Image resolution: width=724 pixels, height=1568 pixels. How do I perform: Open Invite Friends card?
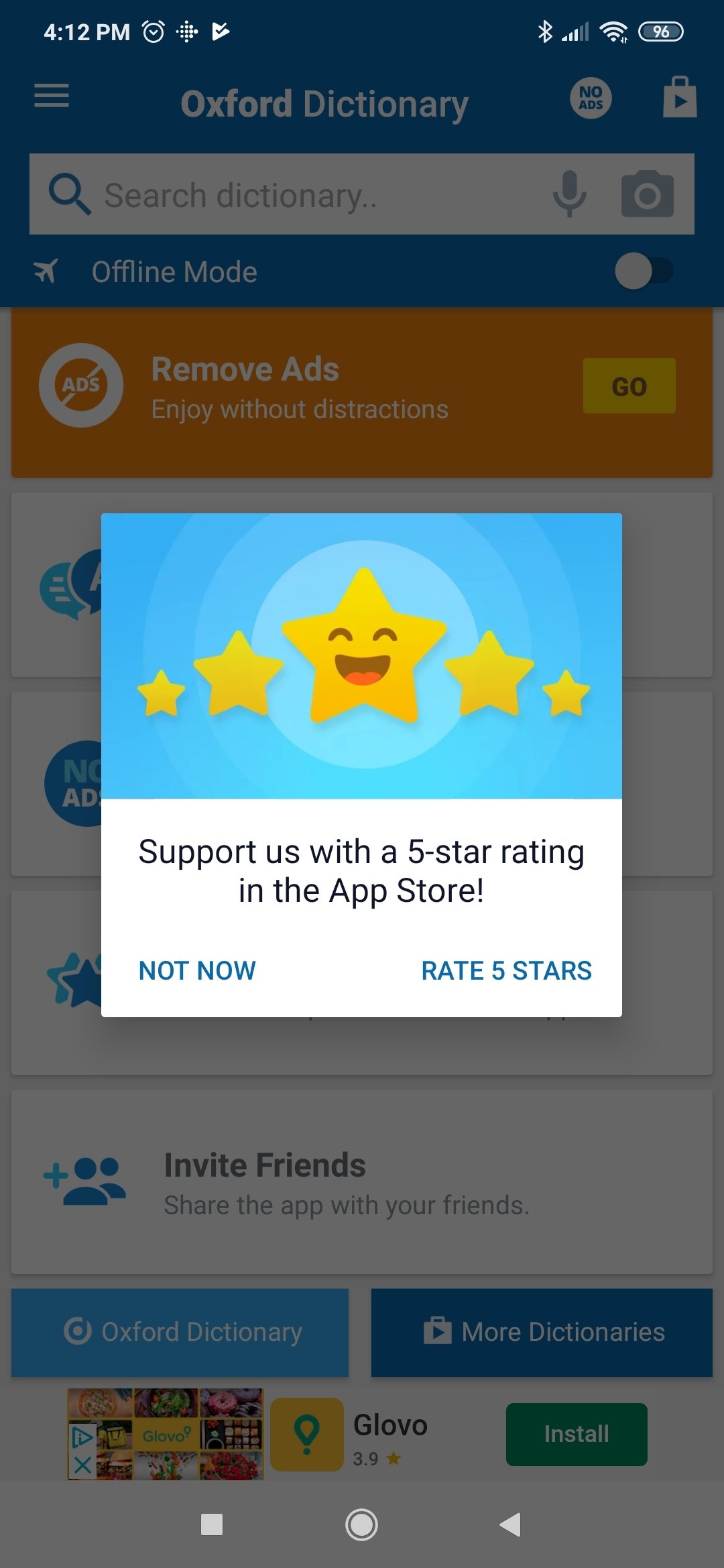tap(362, 1182)
